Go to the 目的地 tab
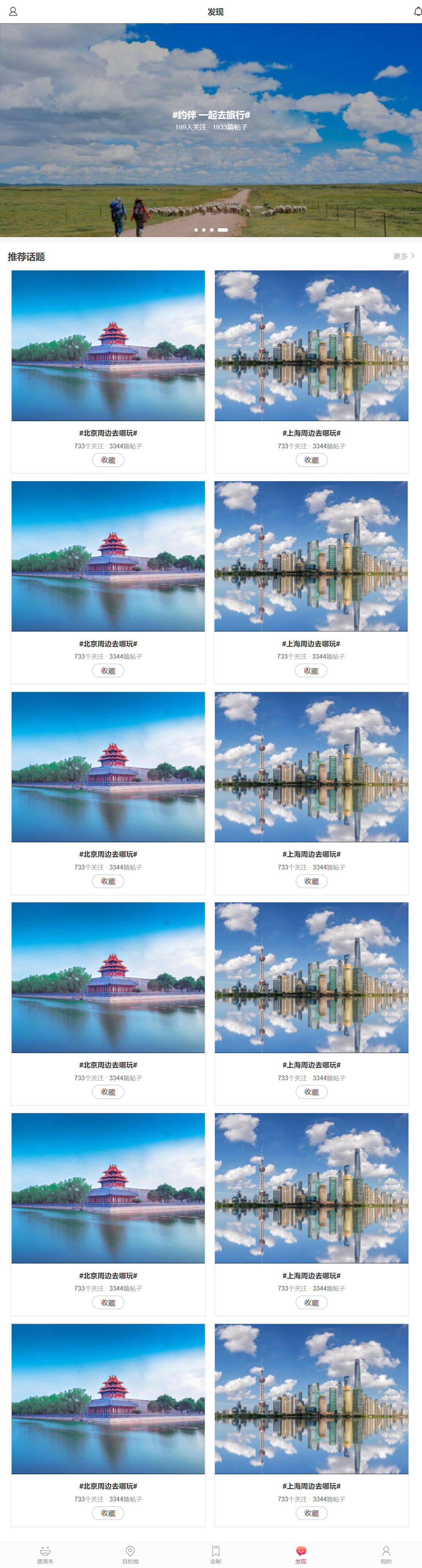Screen dimensions: 422x1568 tap(130, 1554)
